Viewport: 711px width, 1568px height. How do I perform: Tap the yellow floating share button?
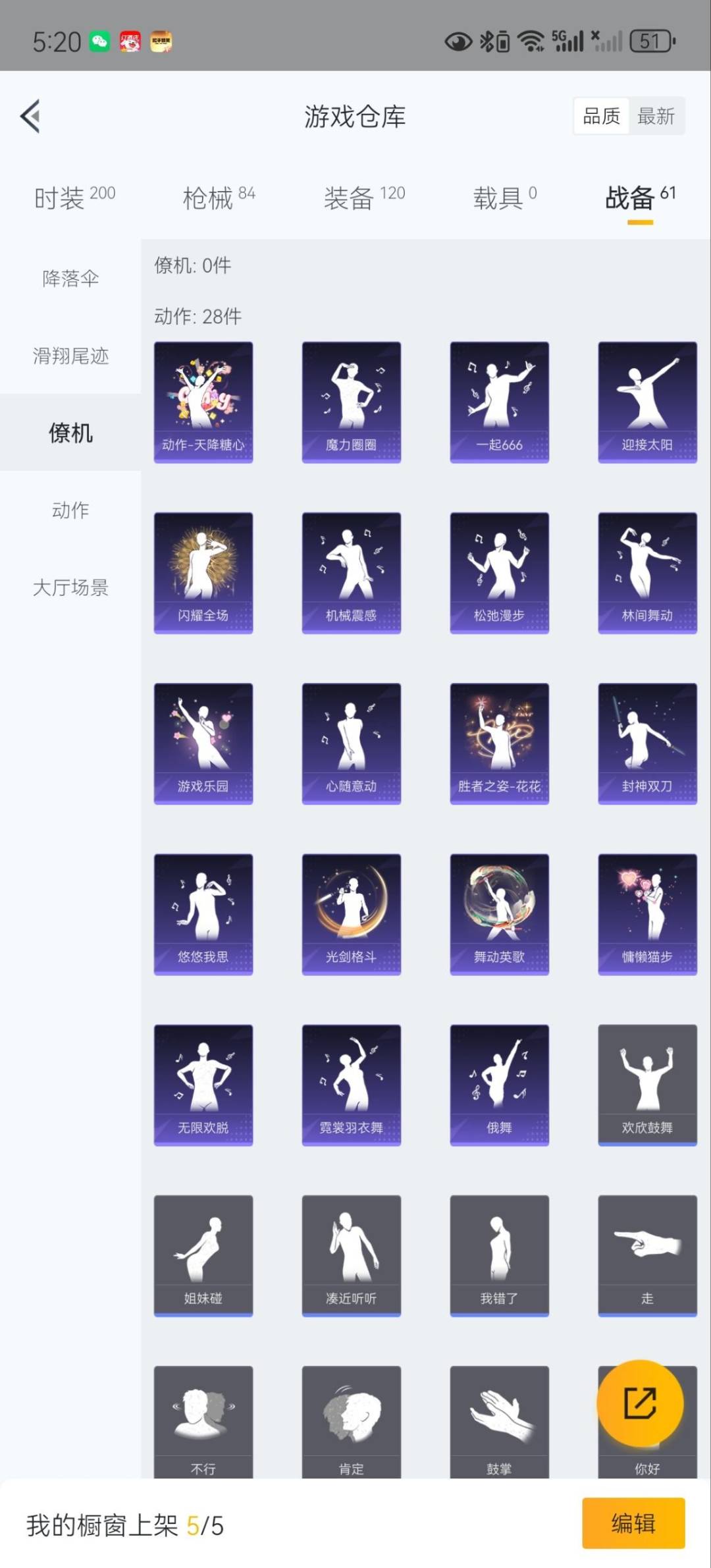coord(640,1403)
